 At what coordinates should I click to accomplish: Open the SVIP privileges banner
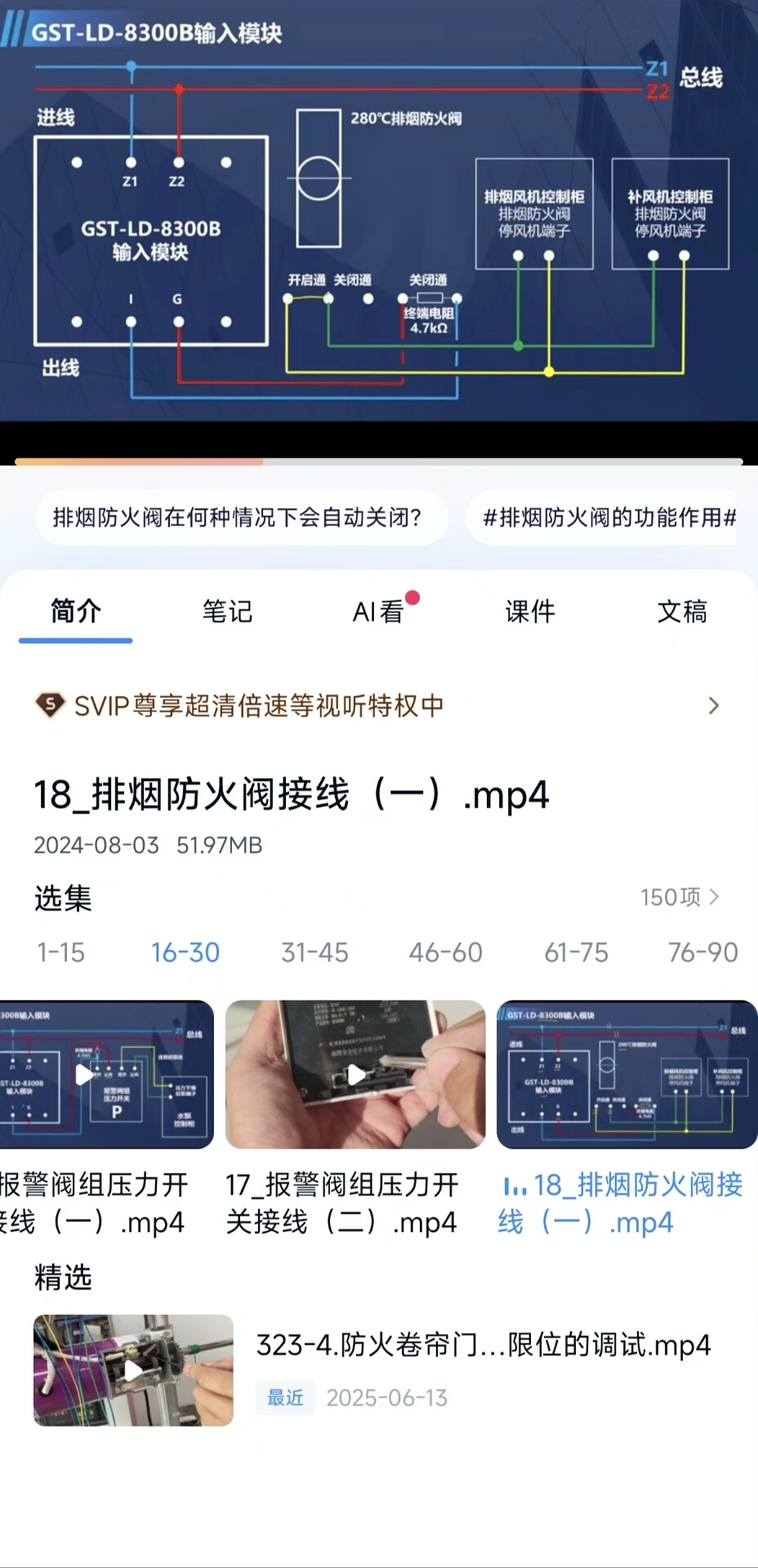pos(379,705)
